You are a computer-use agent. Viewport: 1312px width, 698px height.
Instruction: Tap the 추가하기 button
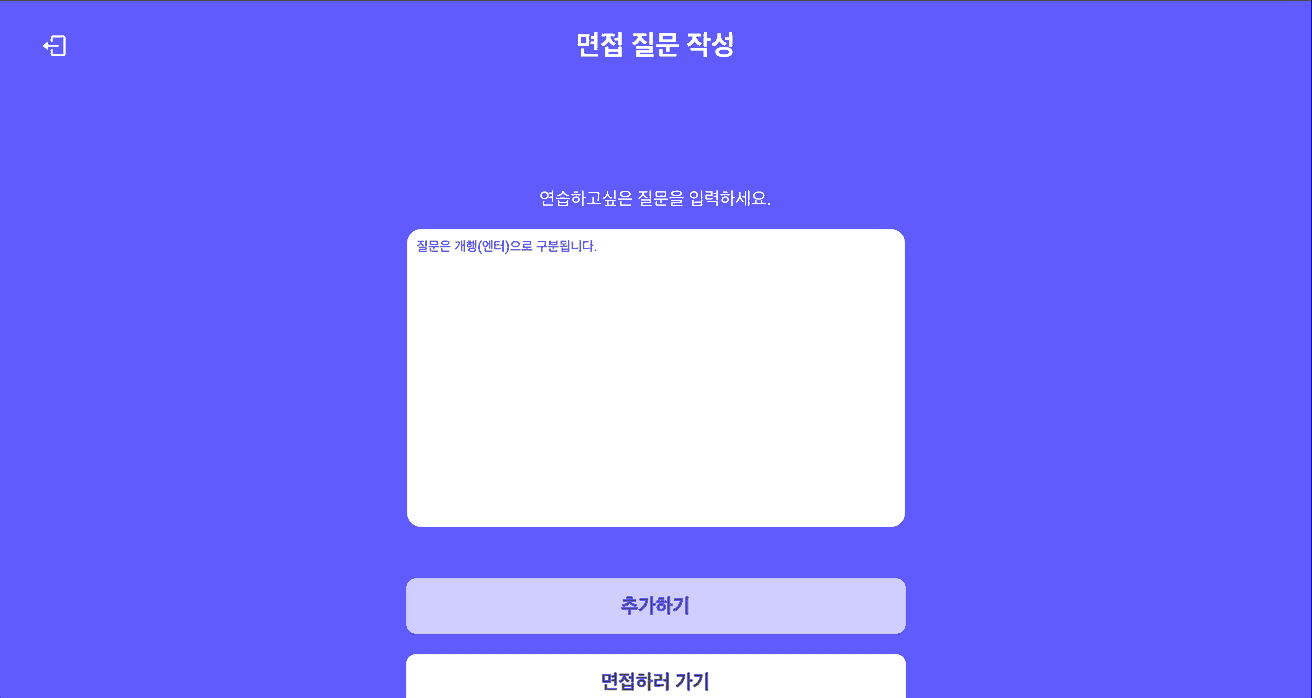[x=656, y=606]
